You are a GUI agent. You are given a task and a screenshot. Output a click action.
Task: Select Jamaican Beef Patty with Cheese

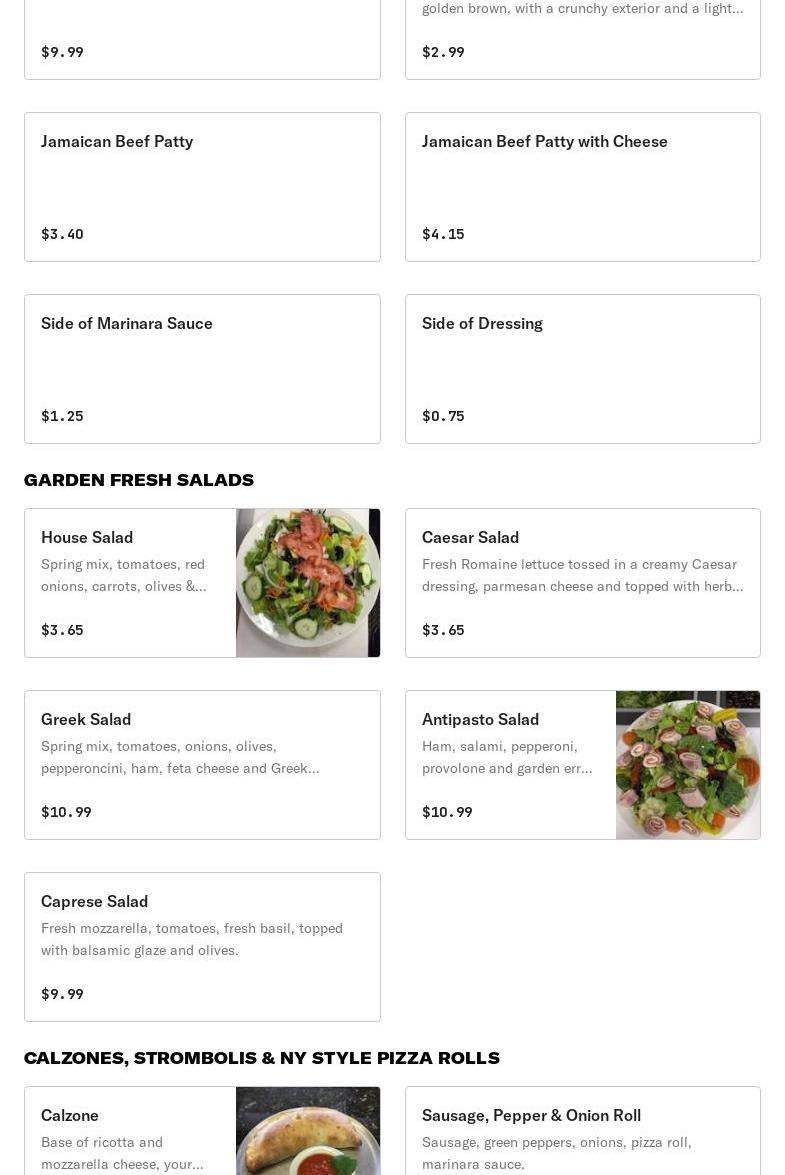(x=582, y=187)
